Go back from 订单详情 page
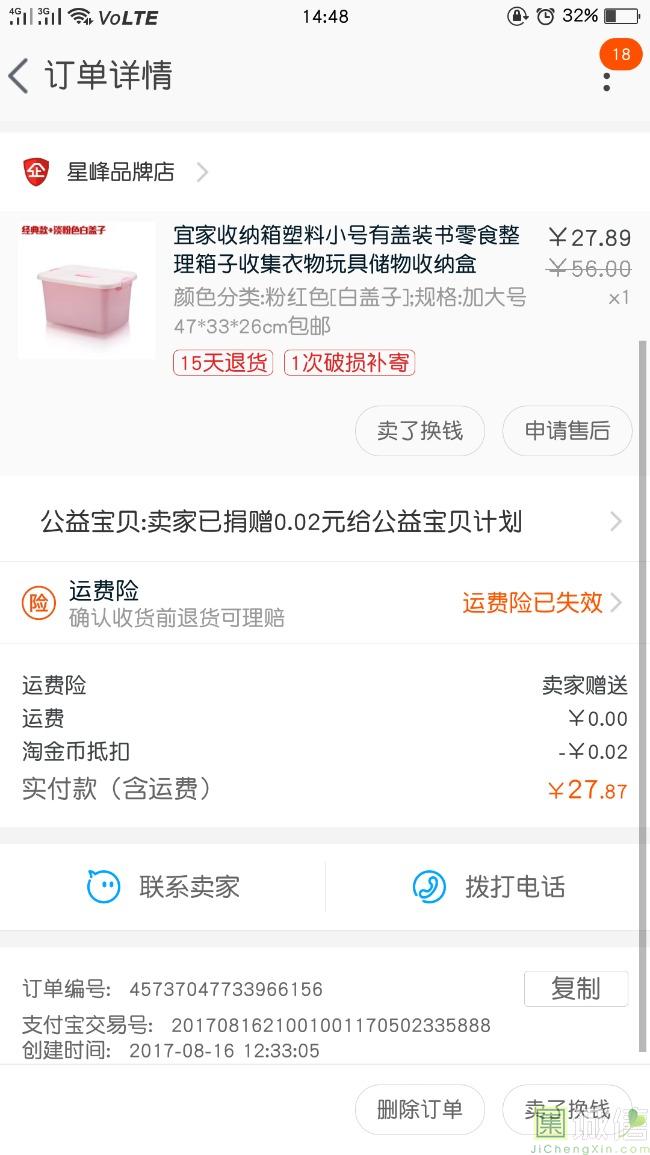 (20, 76)
